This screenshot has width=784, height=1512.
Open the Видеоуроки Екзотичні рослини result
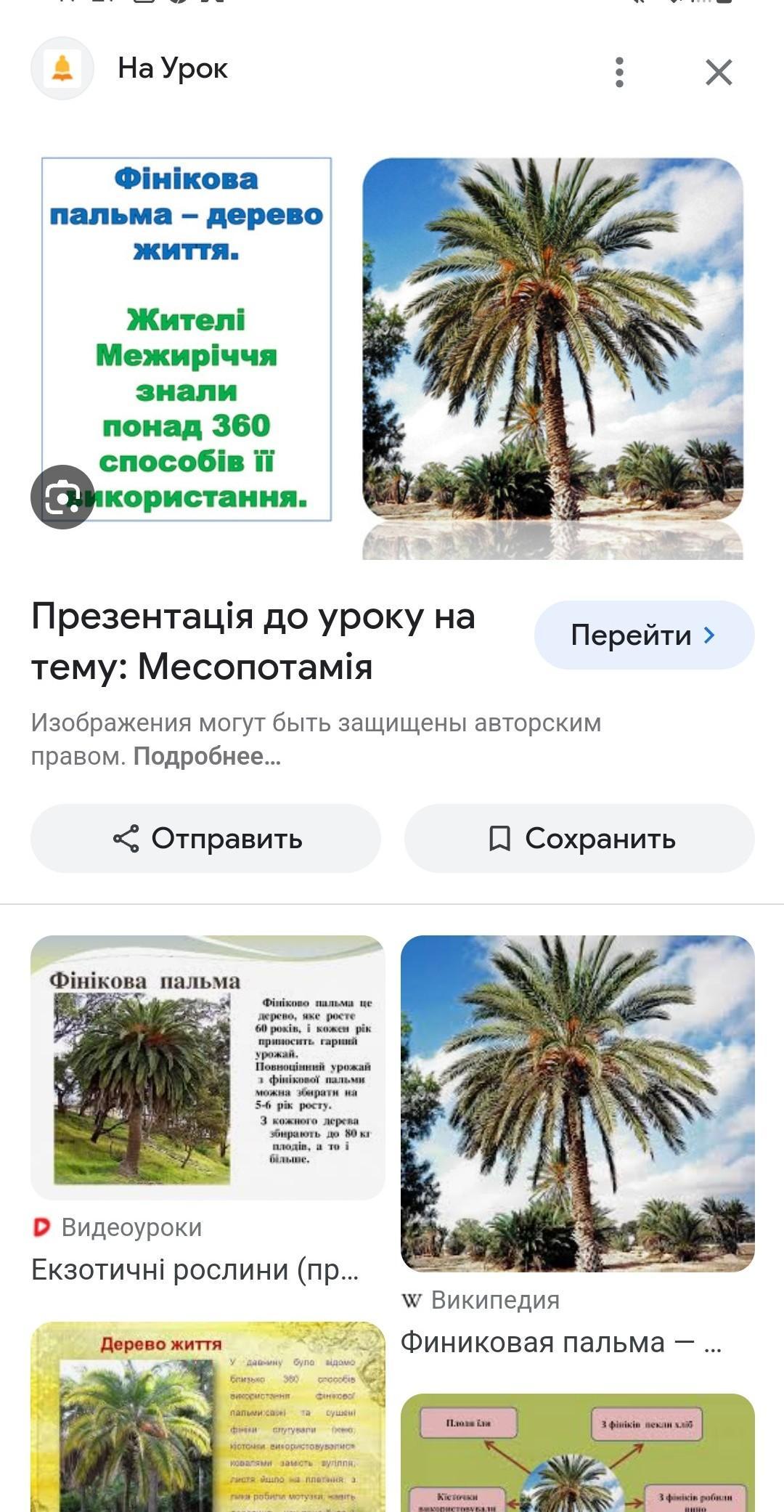[x=208, y=1068]
